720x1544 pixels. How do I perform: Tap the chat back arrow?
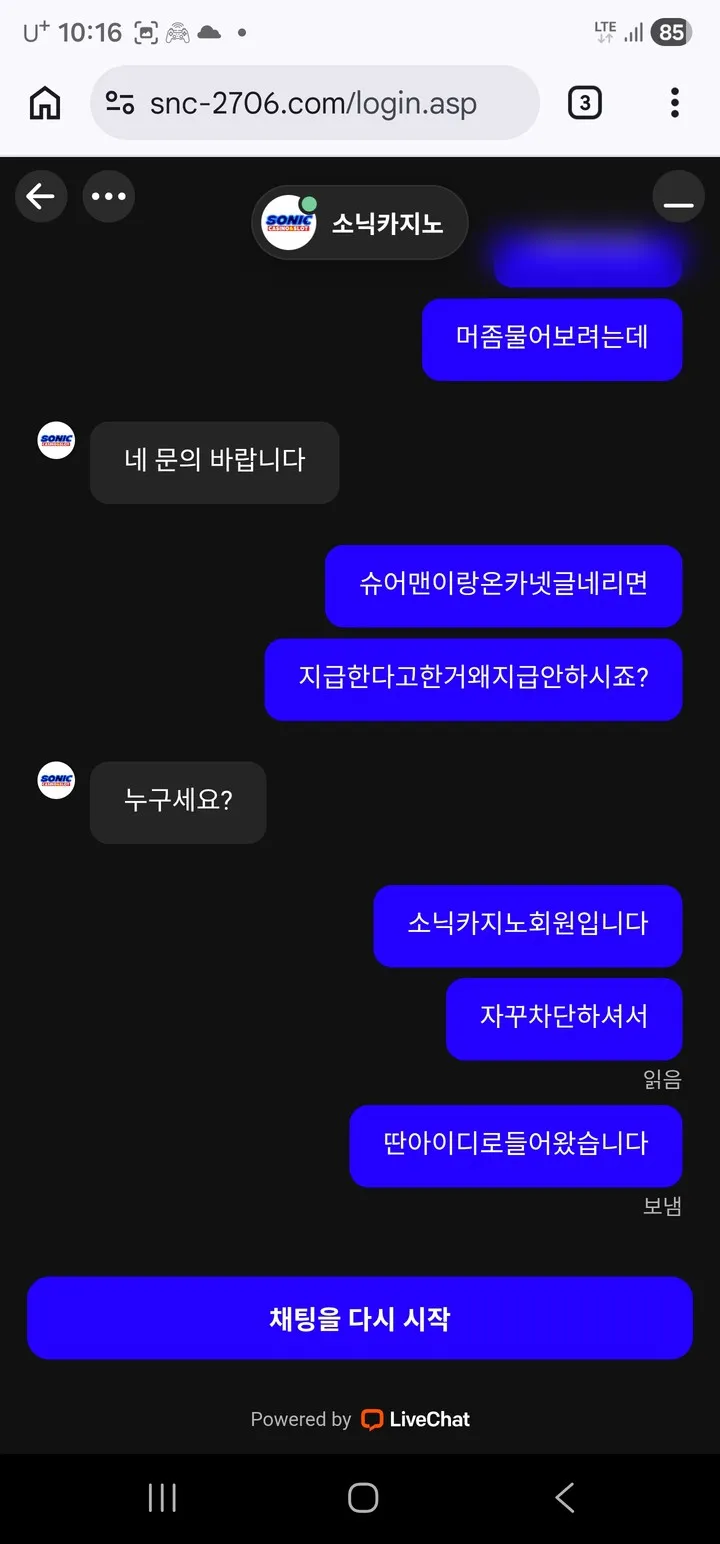pos(41,196)
